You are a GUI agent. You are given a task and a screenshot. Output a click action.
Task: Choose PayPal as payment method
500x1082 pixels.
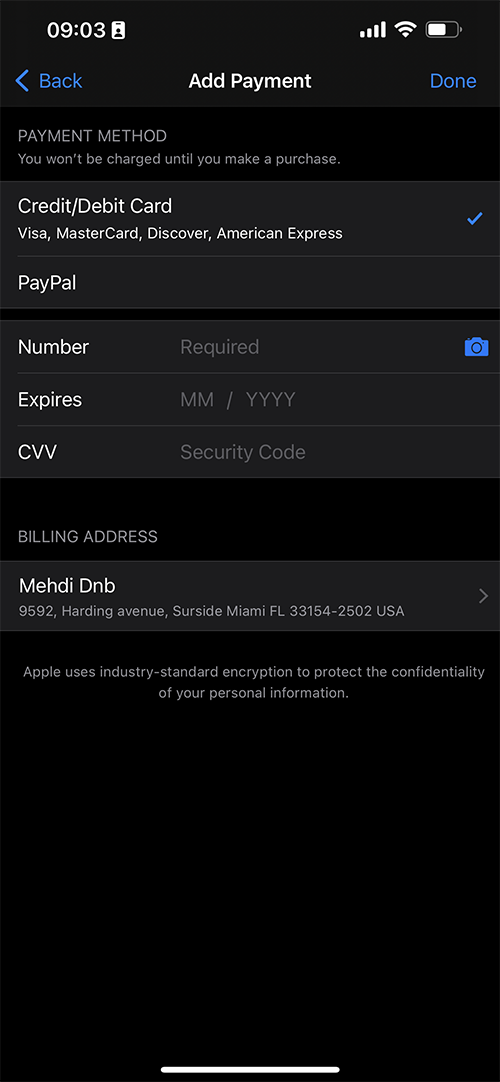250,282
